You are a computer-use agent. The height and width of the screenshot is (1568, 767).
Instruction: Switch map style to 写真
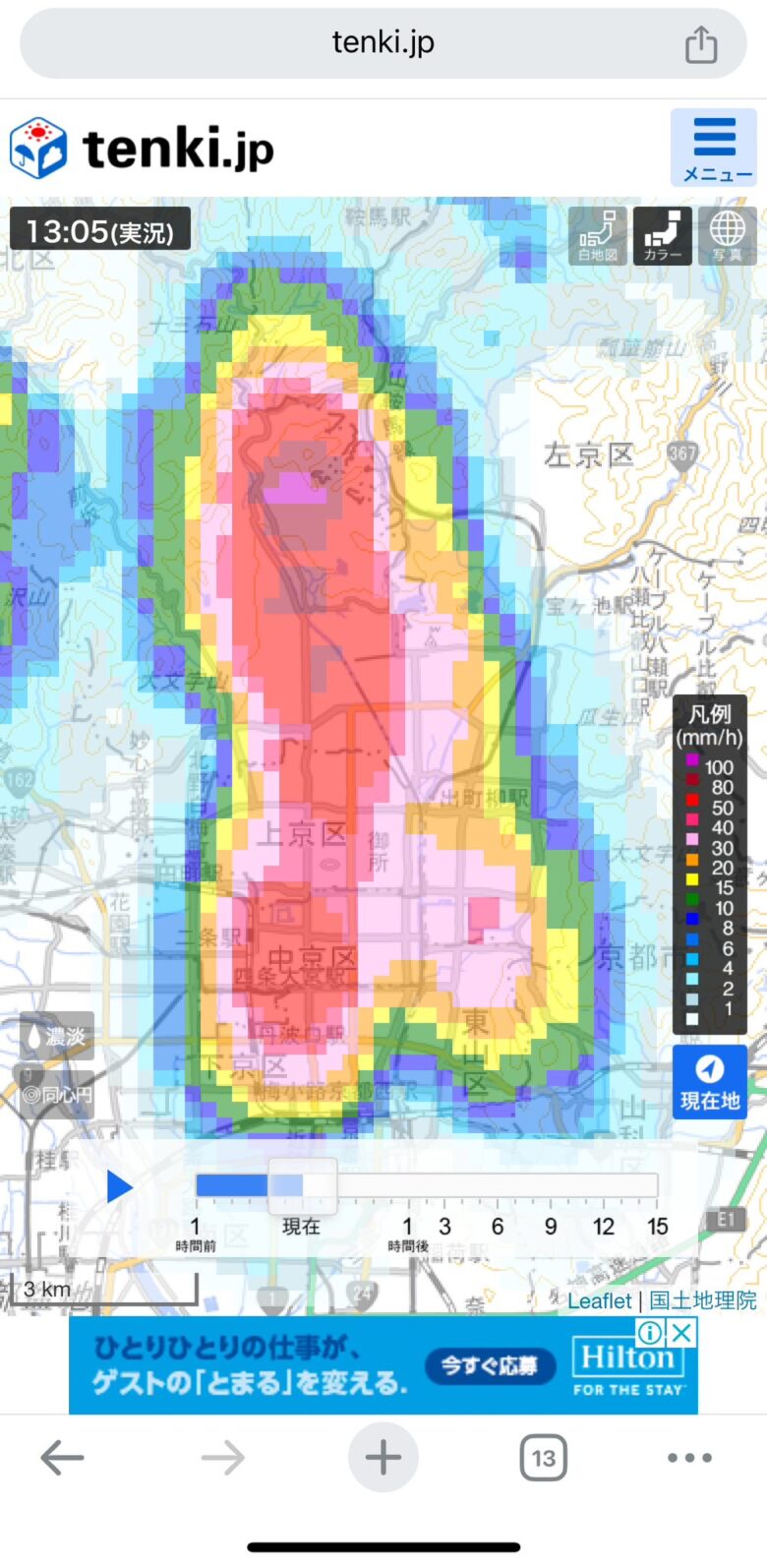728,235
